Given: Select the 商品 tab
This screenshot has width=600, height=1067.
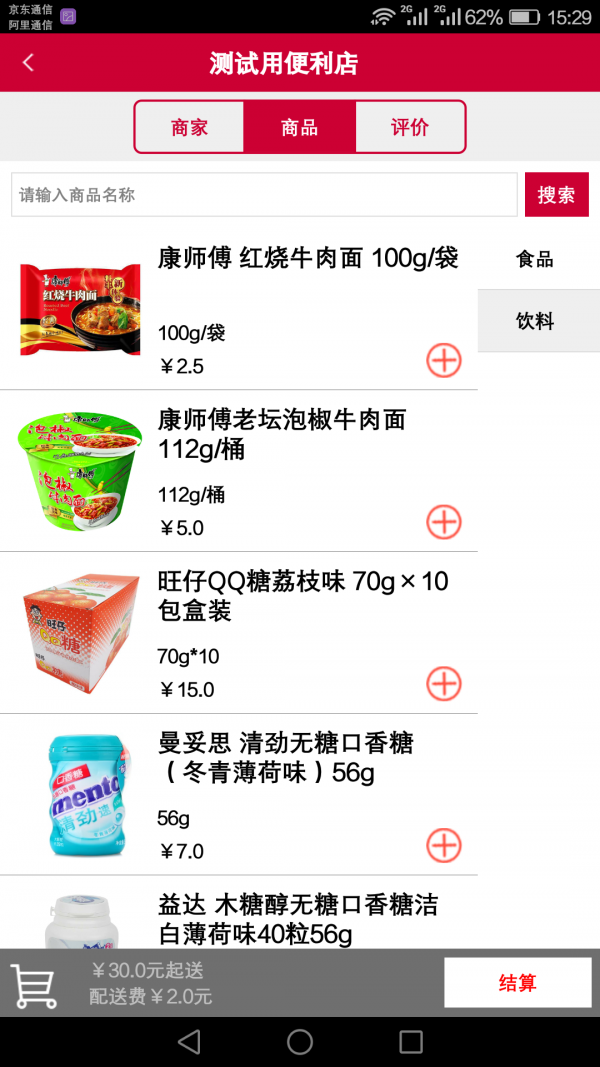Looking at the screenshot, I should click(300, 127).
